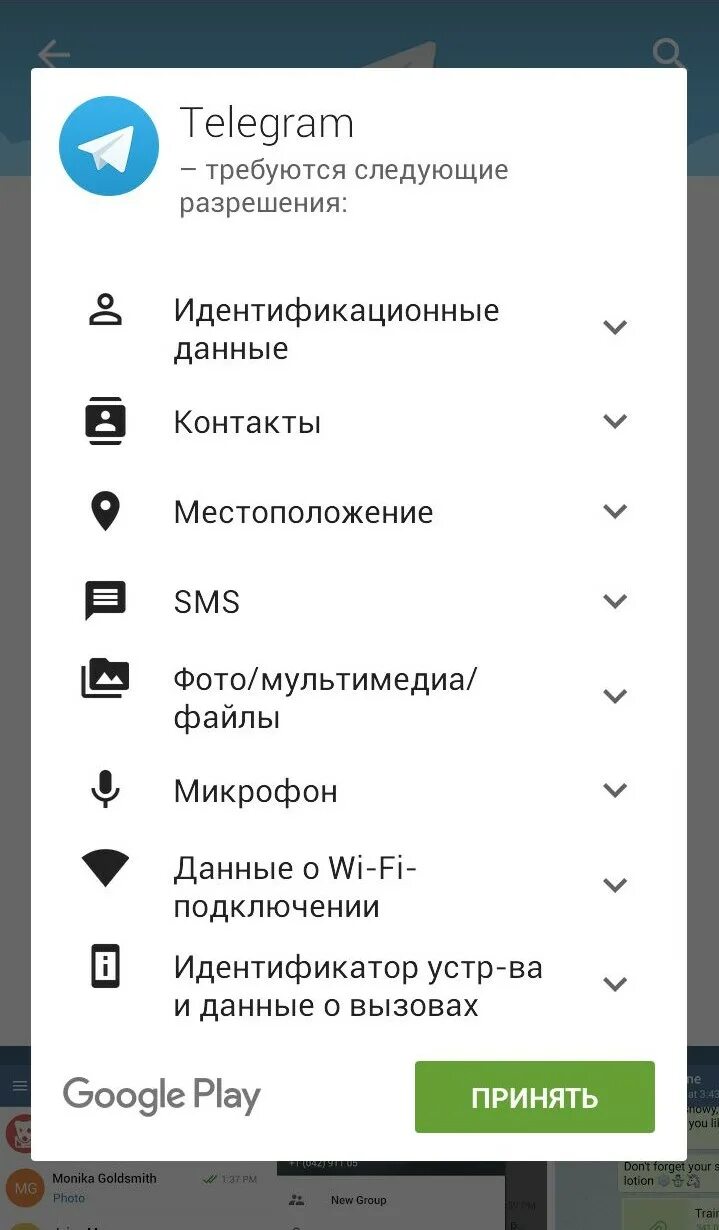Accept permissions with the ПРИНЯТЬ button
719x1230 pixels.
click(534, 1097)
